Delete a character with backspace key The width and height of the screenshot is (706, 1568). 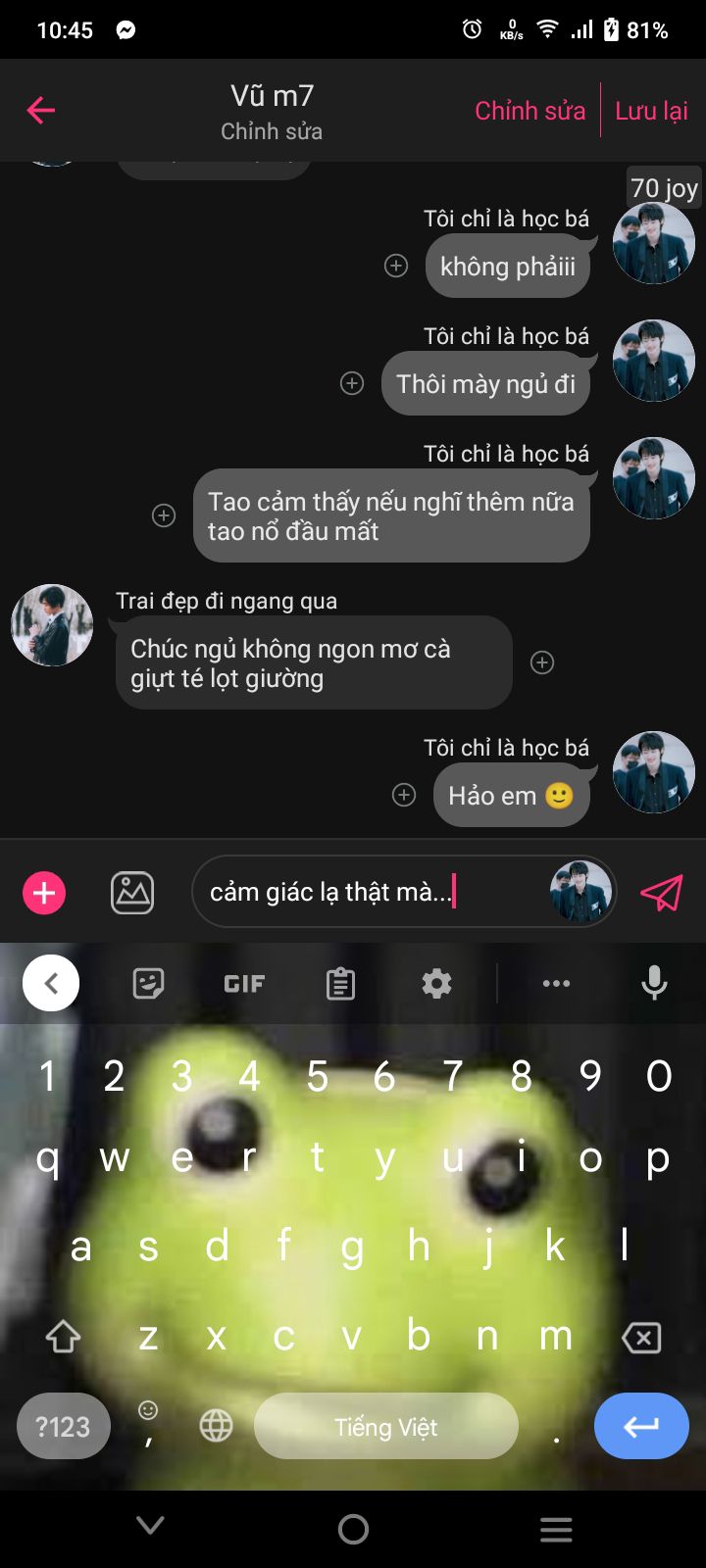coord(641,1337)
